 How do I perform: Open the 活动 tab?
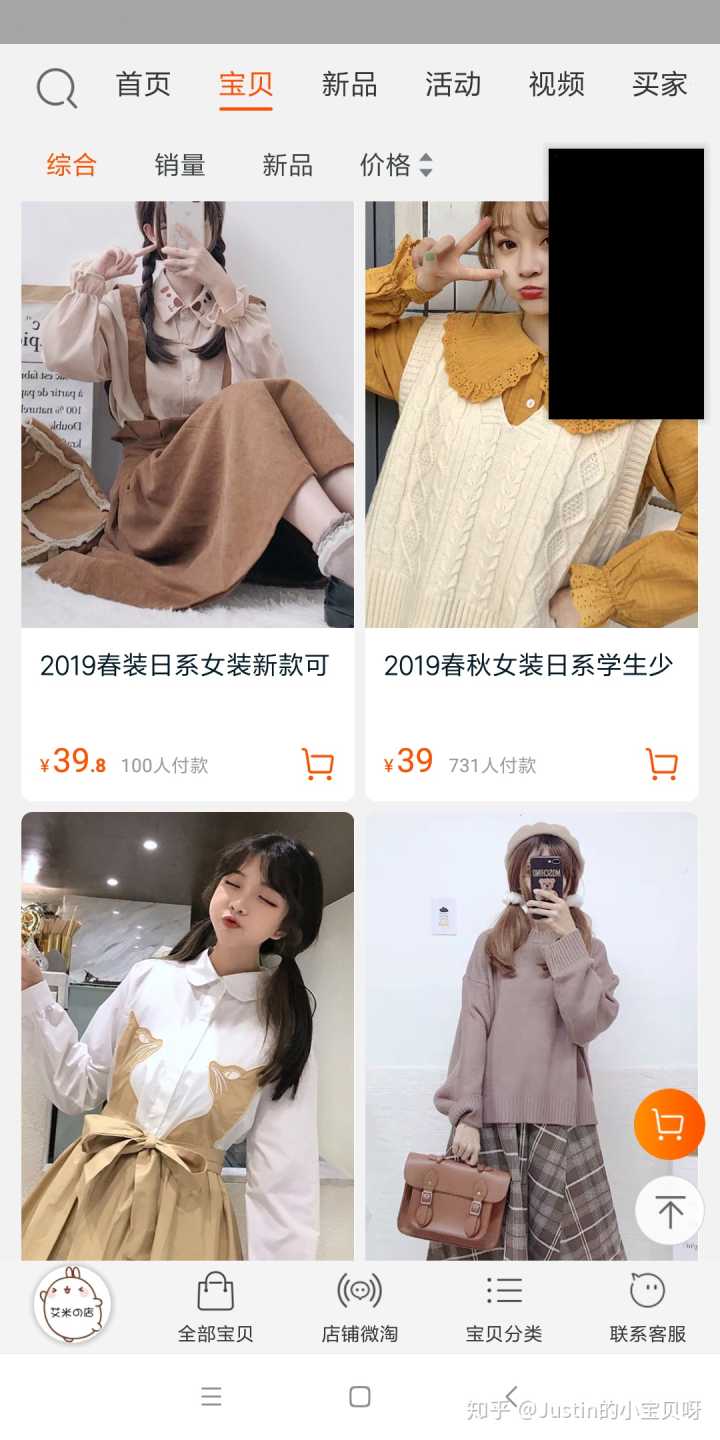coord(452,85)
